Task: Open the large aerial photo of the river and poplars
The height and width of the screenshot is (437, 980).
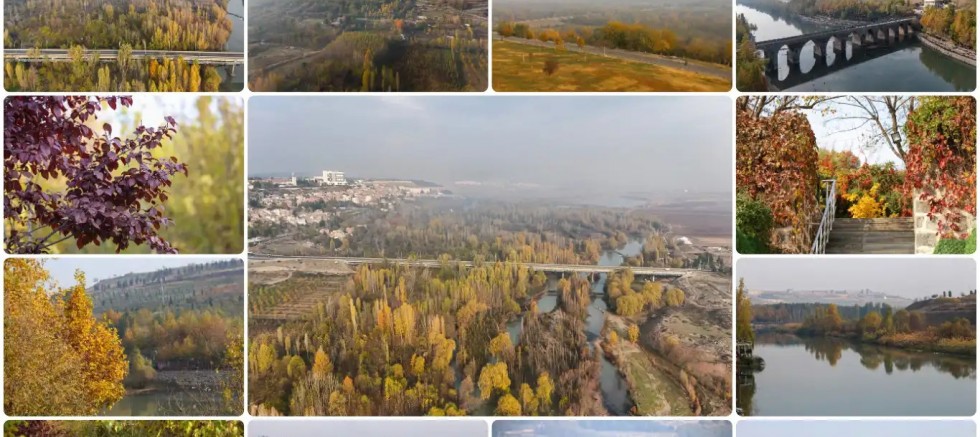Action: (x=490, y=255)
